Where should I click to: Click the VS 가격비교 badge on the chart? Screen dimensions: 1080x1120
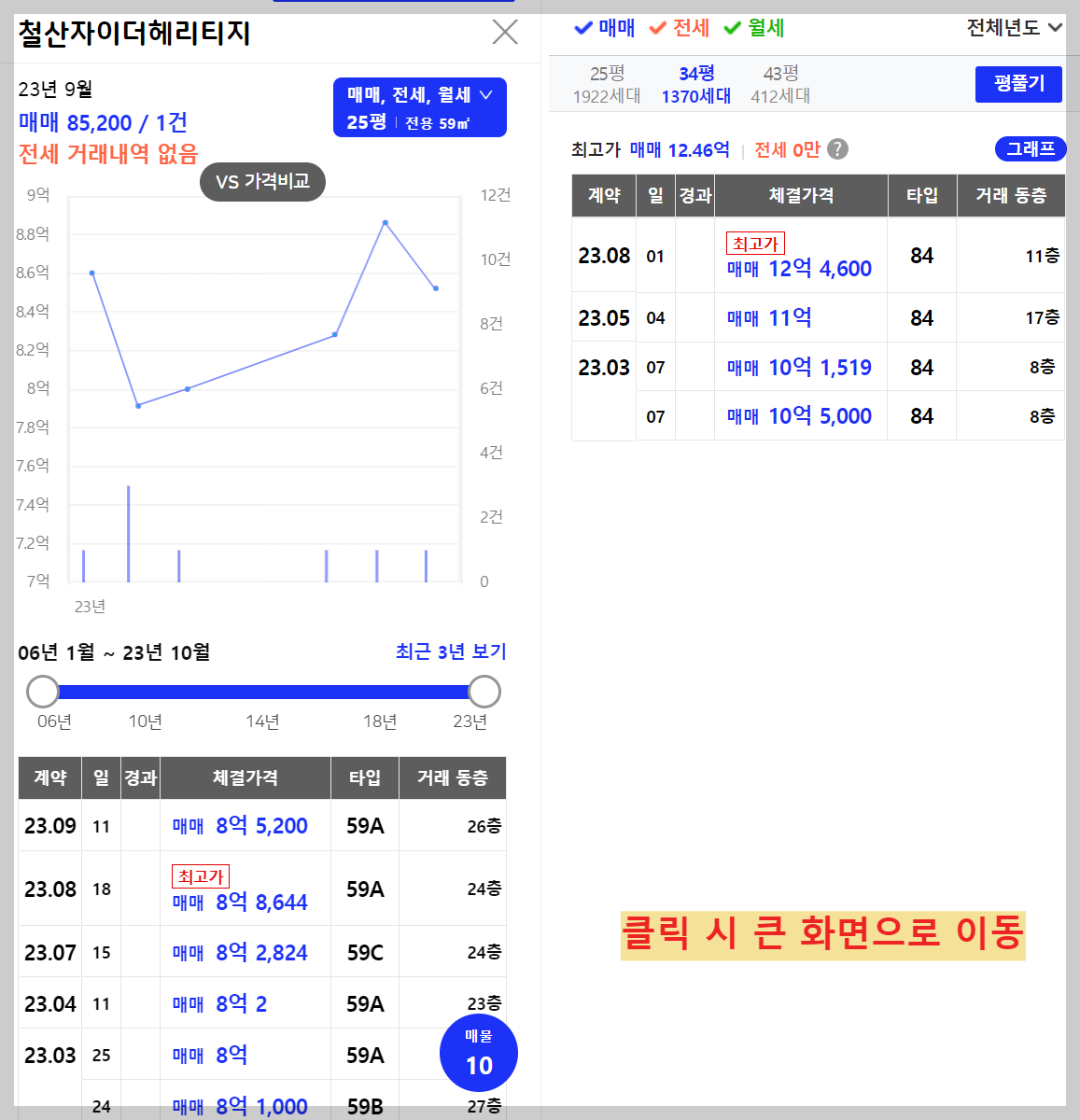(262, 182)
